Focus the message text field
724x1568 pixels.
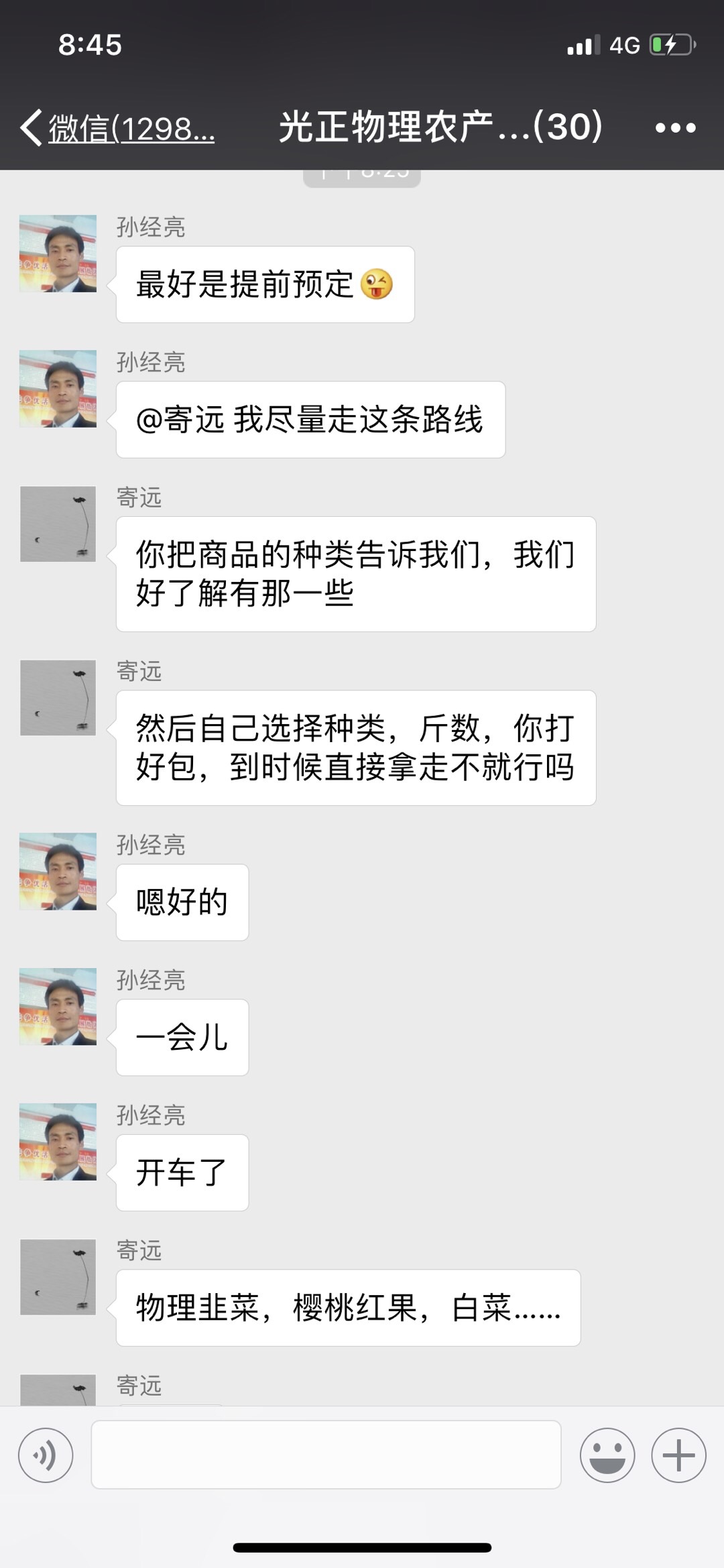tap(326, 1455)
